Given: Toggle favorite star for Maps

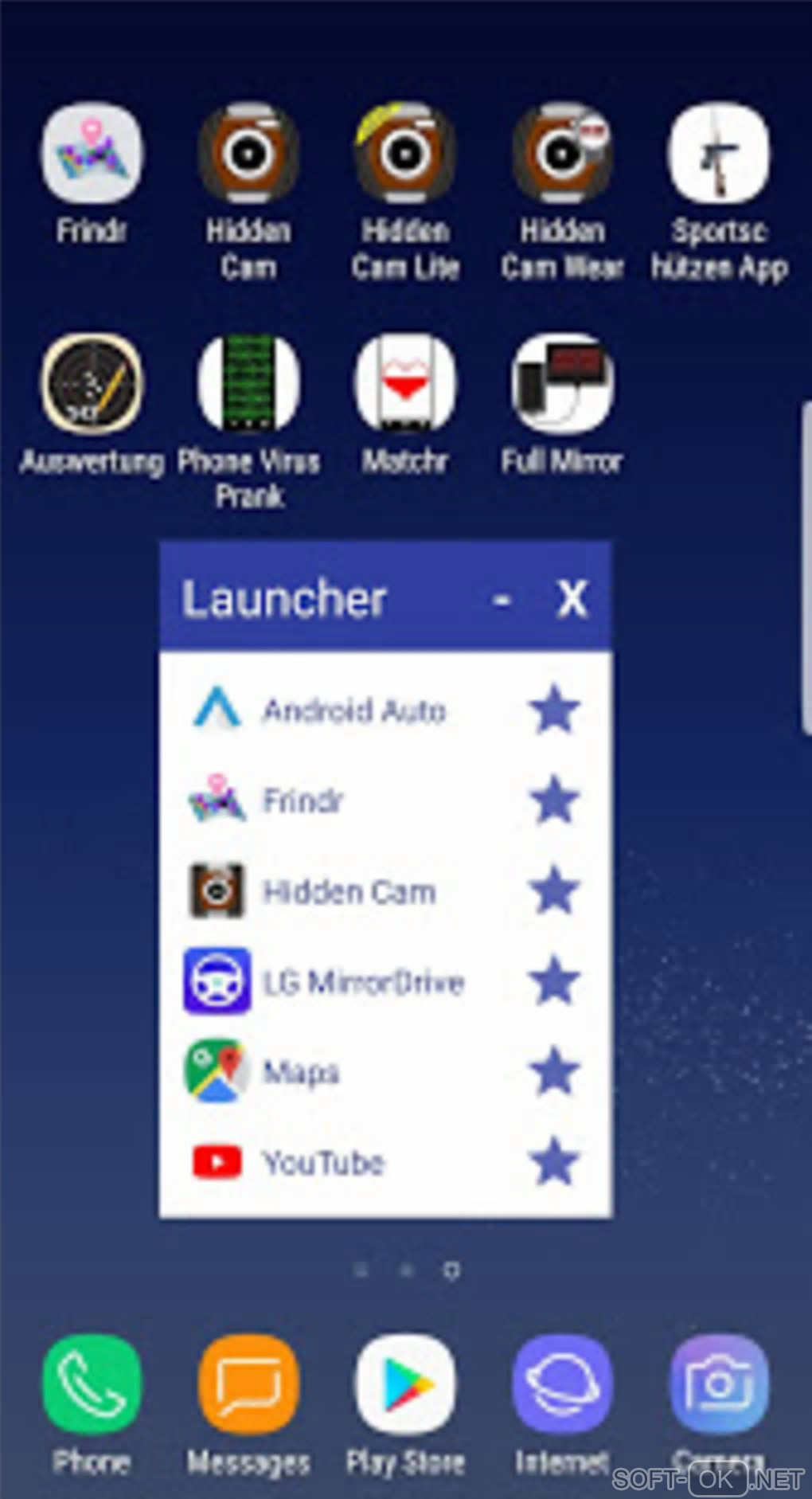Looking at the screenshot, I should [555, 1072].
